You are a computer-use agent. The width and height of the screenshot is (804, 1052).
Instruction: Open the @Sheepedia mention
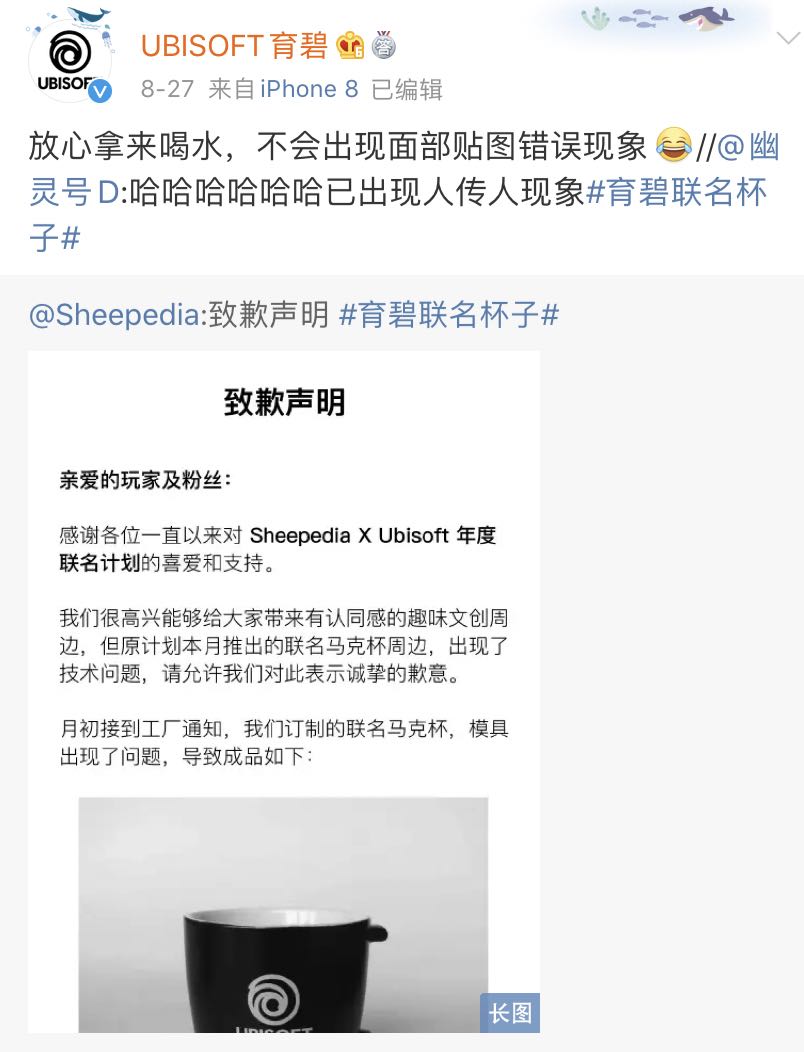tap(114, 315)
